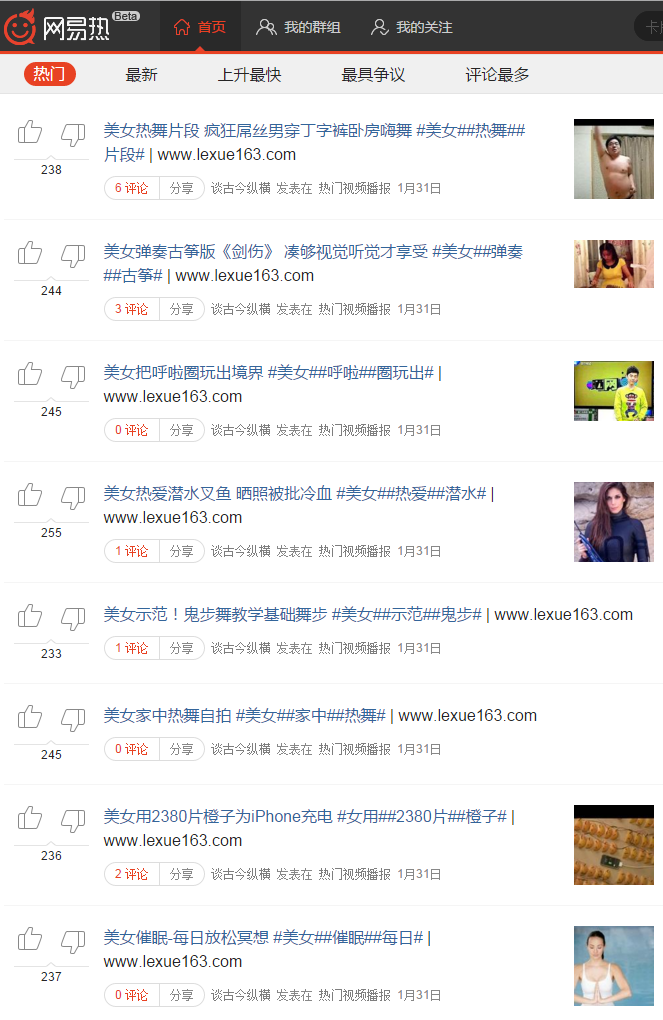
Task: Open the 首页 home tab
Action: (200, 27)
